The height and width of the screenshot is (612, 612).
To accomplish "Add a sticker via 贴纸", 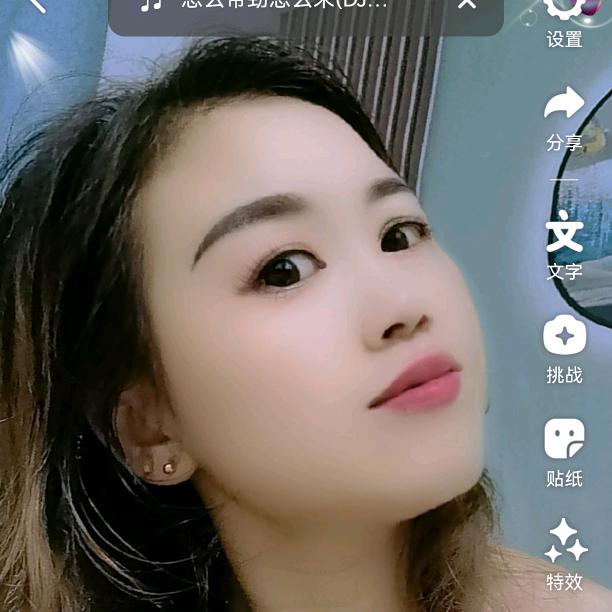I will [x=564, y=451].
